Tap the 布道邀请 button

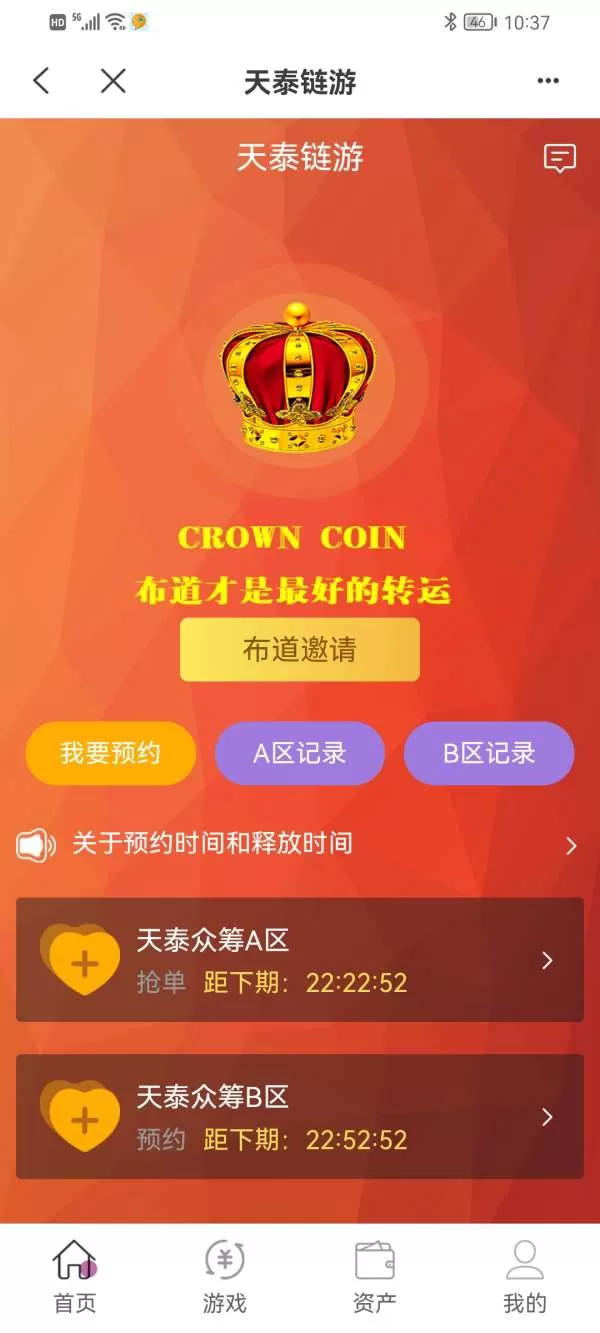tap(300, 650)
